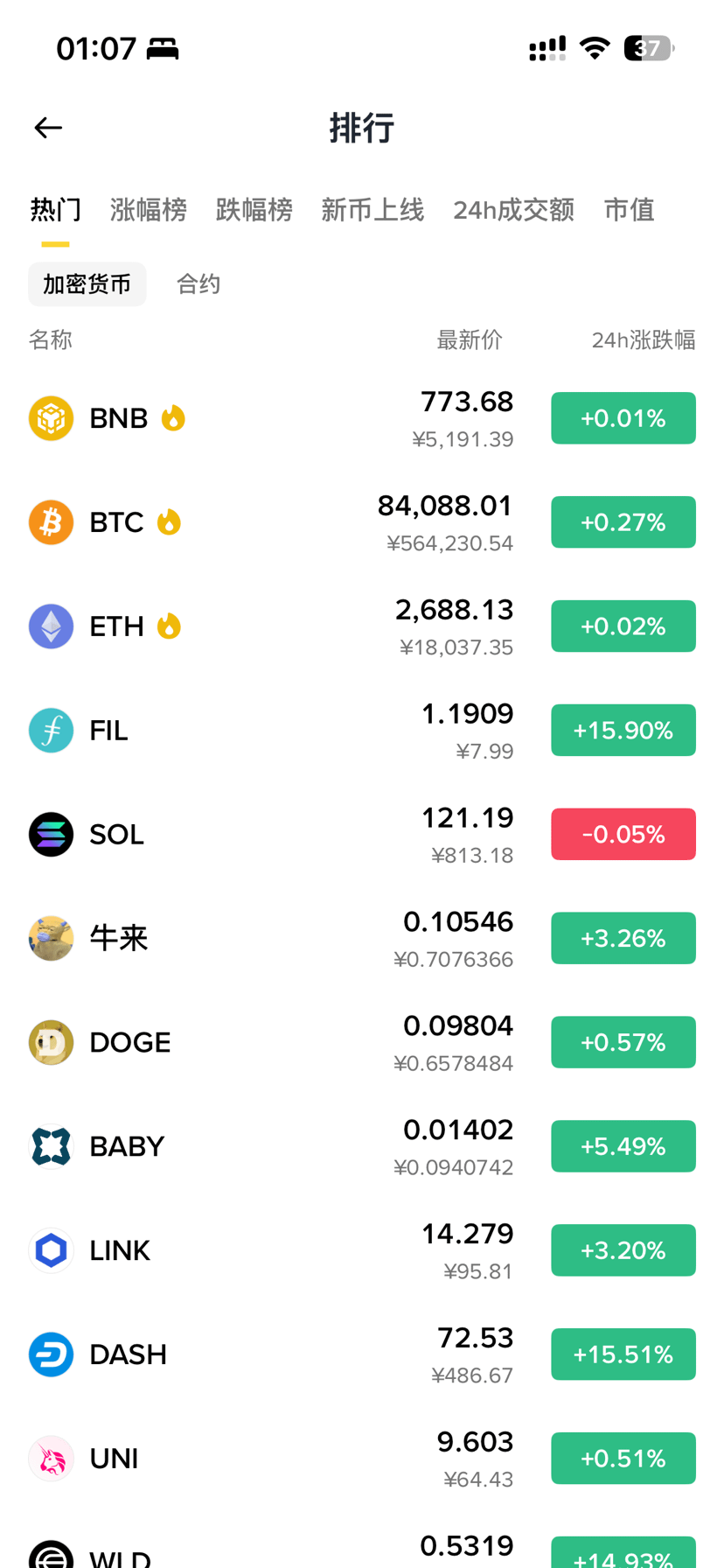
Task: Switch to the 市值 tab
Action: [630, 210]
